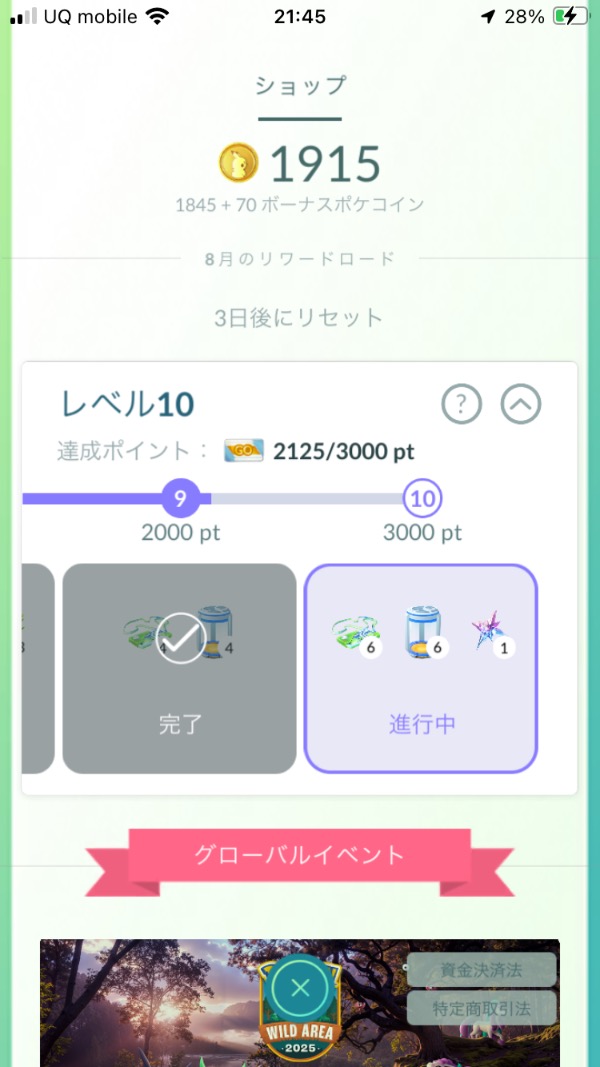Open the Reward Road help question mark
The height and width of the screenshot is (1067, 600).
461,405
